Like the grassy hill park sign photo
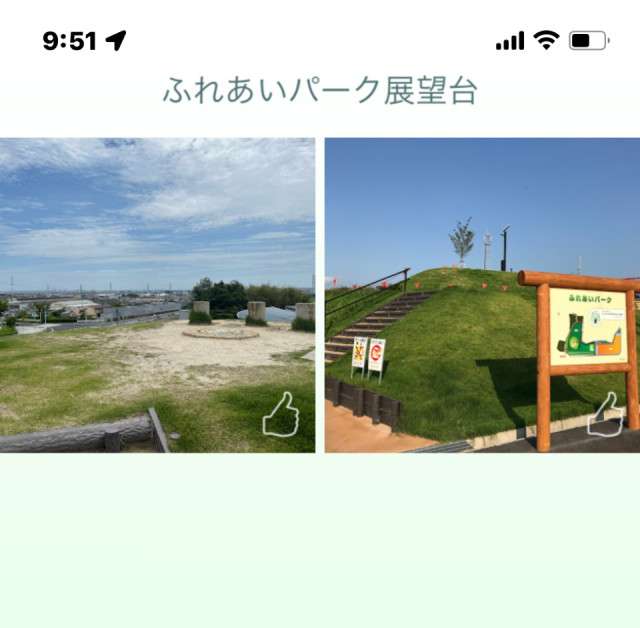640x628 pixels. point(604,414)
